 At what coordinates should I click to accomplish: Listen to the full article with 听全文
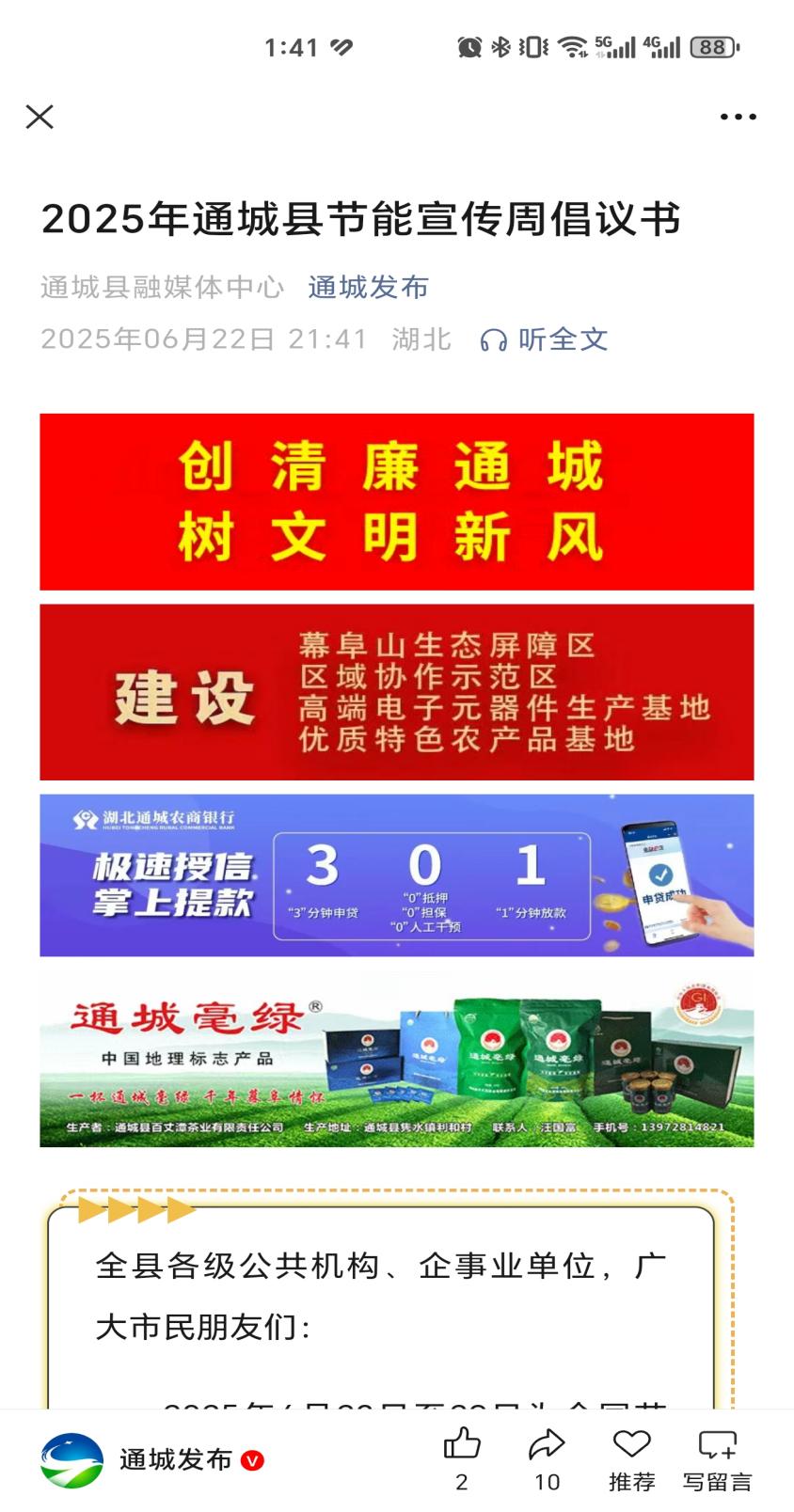point(545,339)
